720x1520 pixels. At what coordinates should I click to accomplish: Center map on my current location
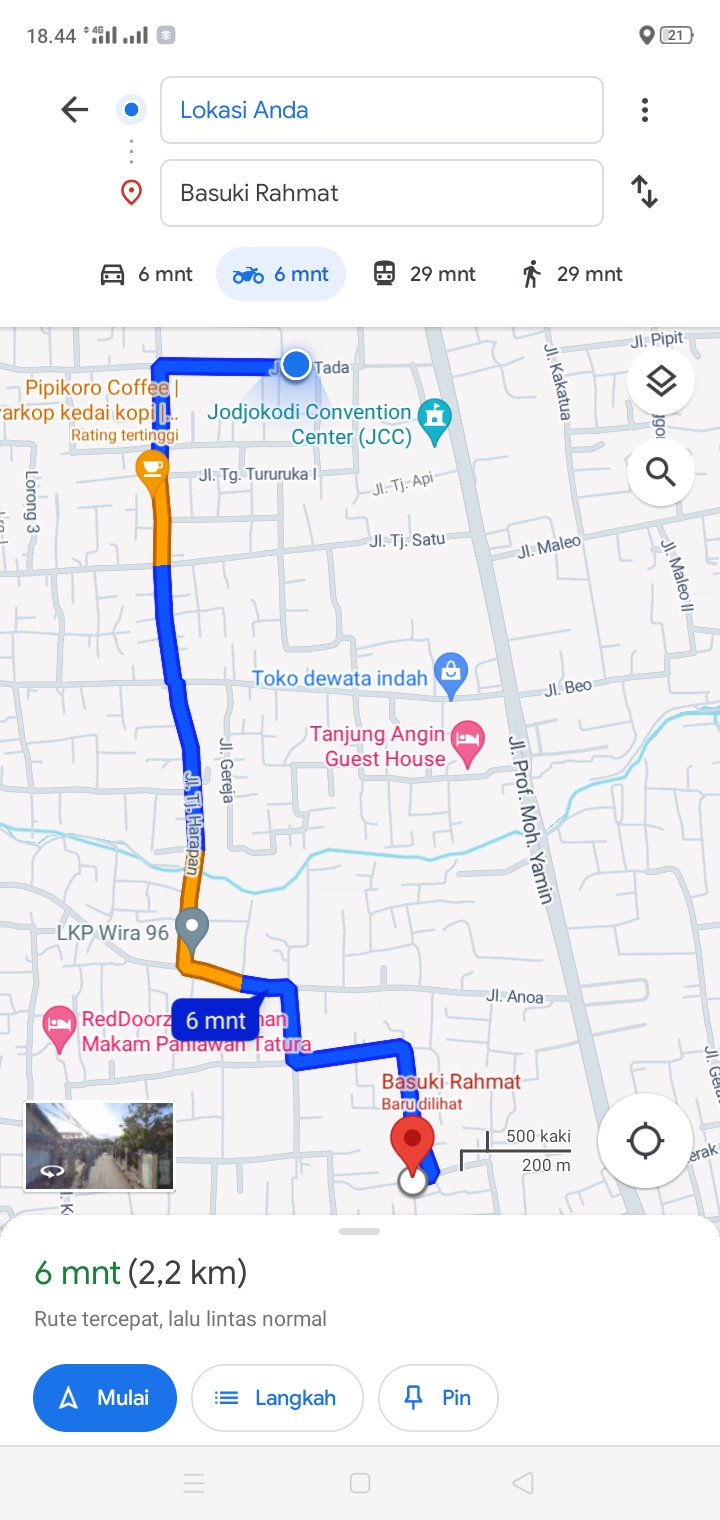point(645,1140)
